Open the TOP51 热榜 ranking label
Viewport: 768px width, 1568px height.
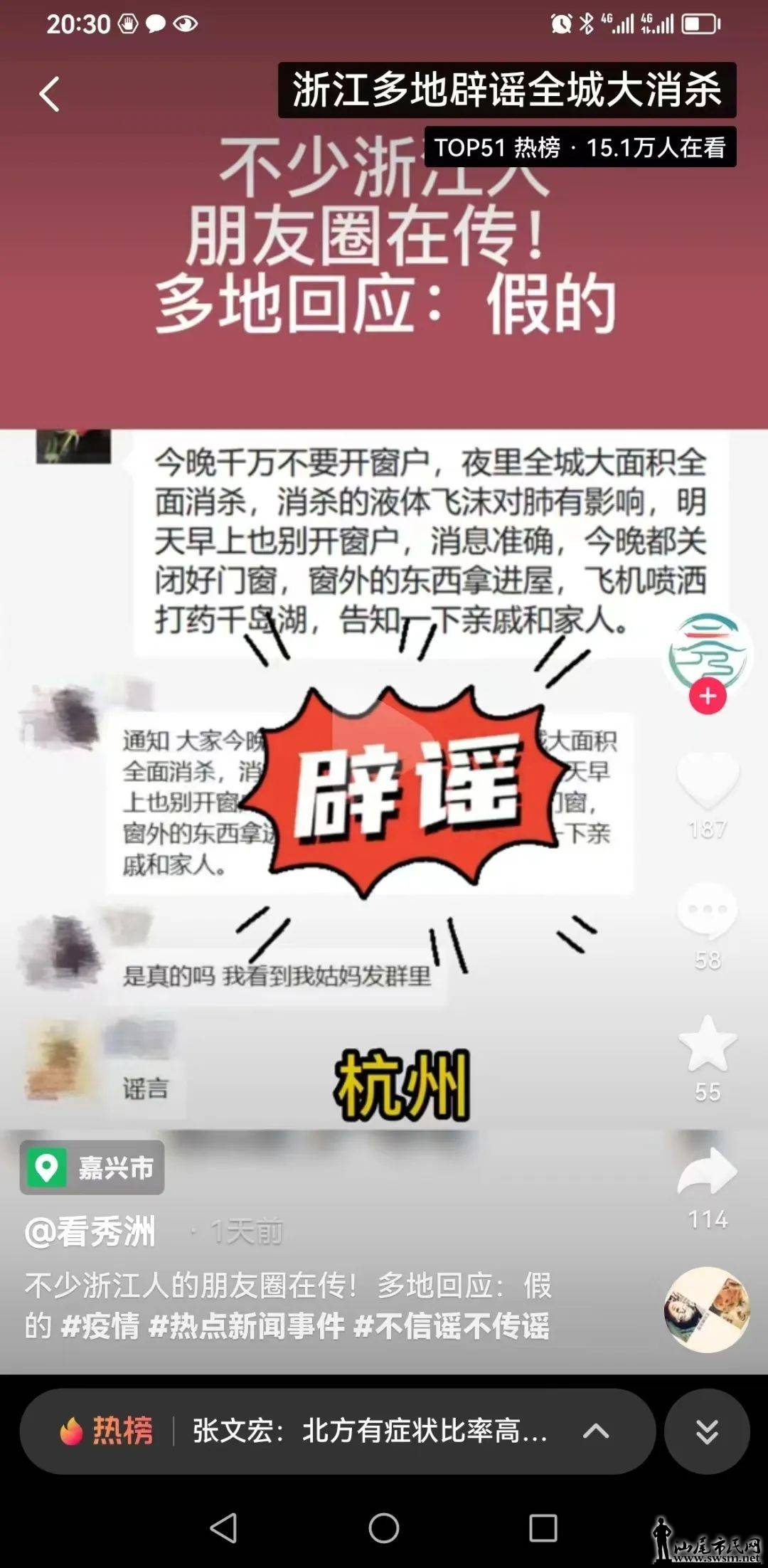click(x=580, y=147)
